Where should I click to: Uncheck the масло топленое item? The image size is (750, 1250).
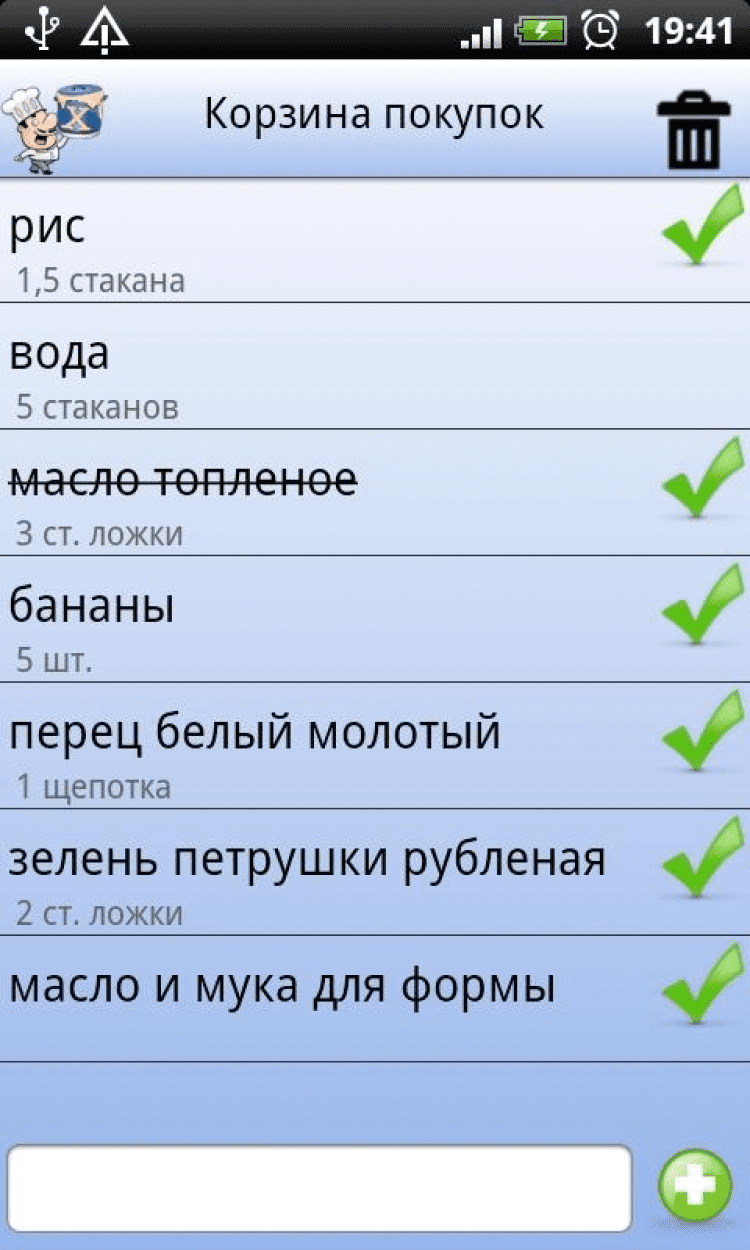click(x=703, y=480)
